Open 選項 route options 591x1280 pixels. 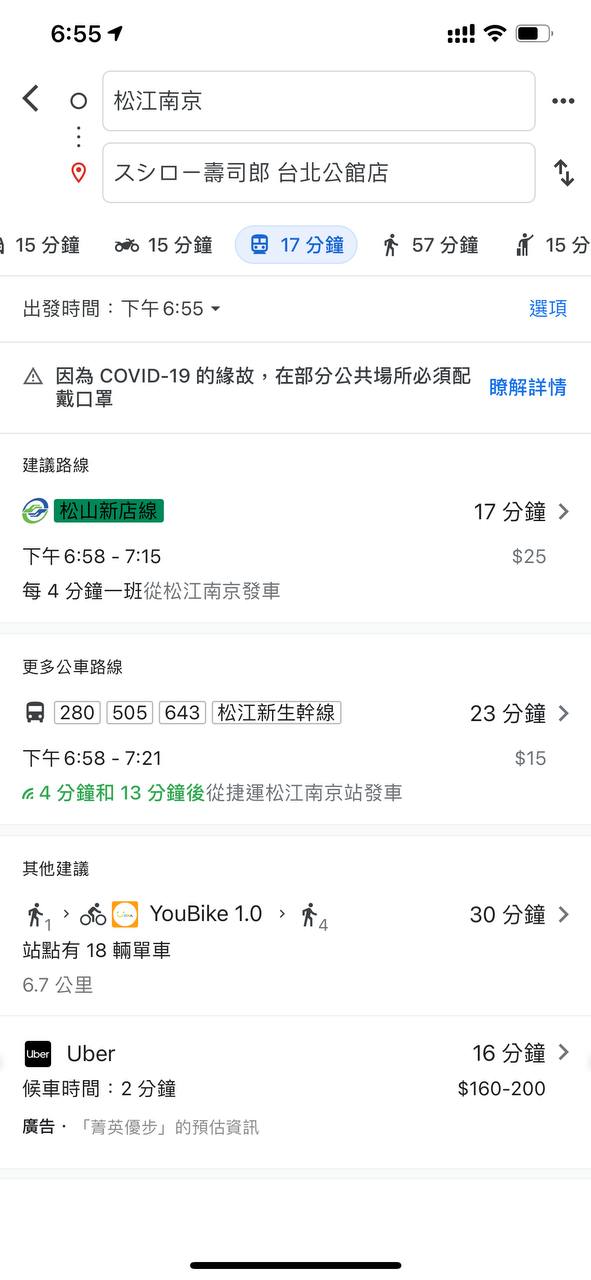click(x=548, y=308)
